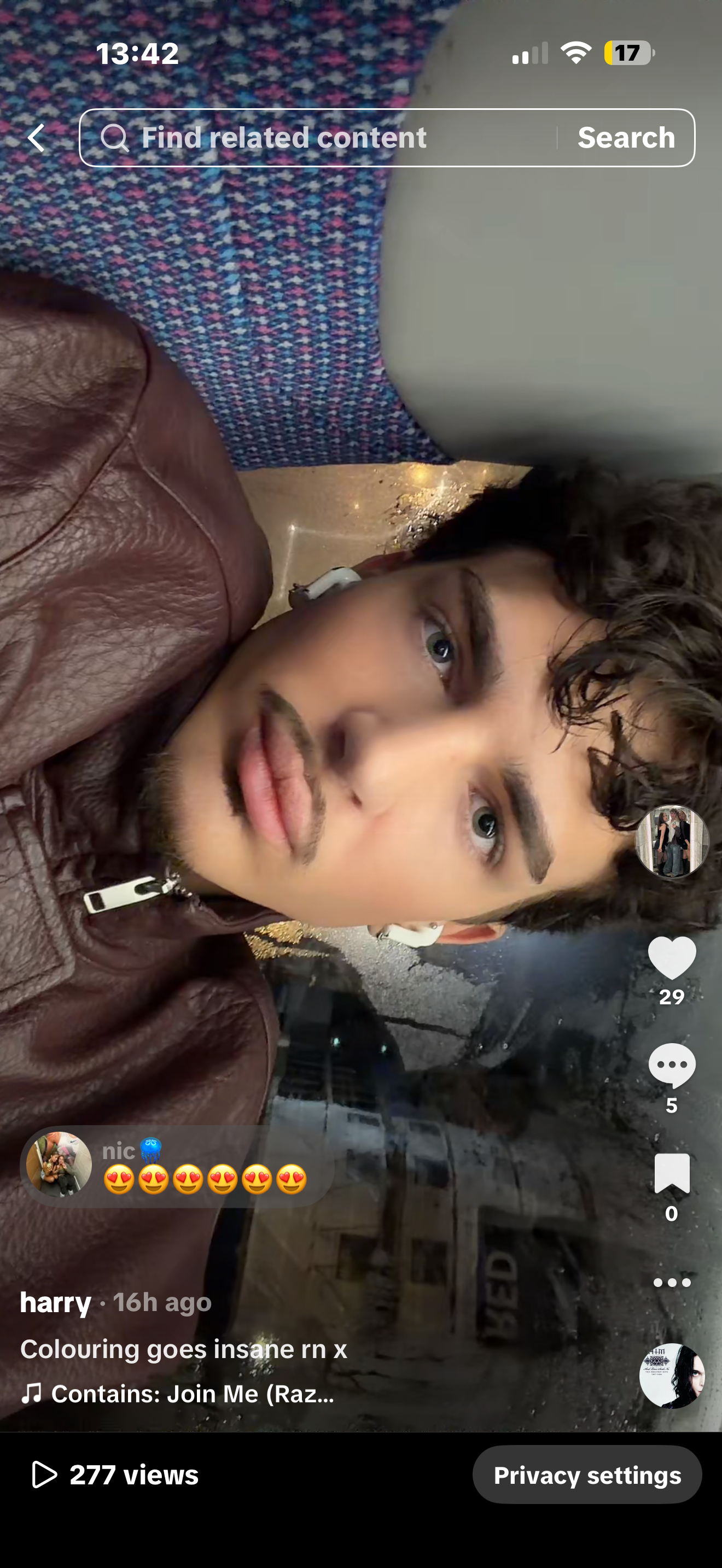Viewport: 722px width, 1568px height.
Task: Open the comments on this video
Action: coord(672,1065)
